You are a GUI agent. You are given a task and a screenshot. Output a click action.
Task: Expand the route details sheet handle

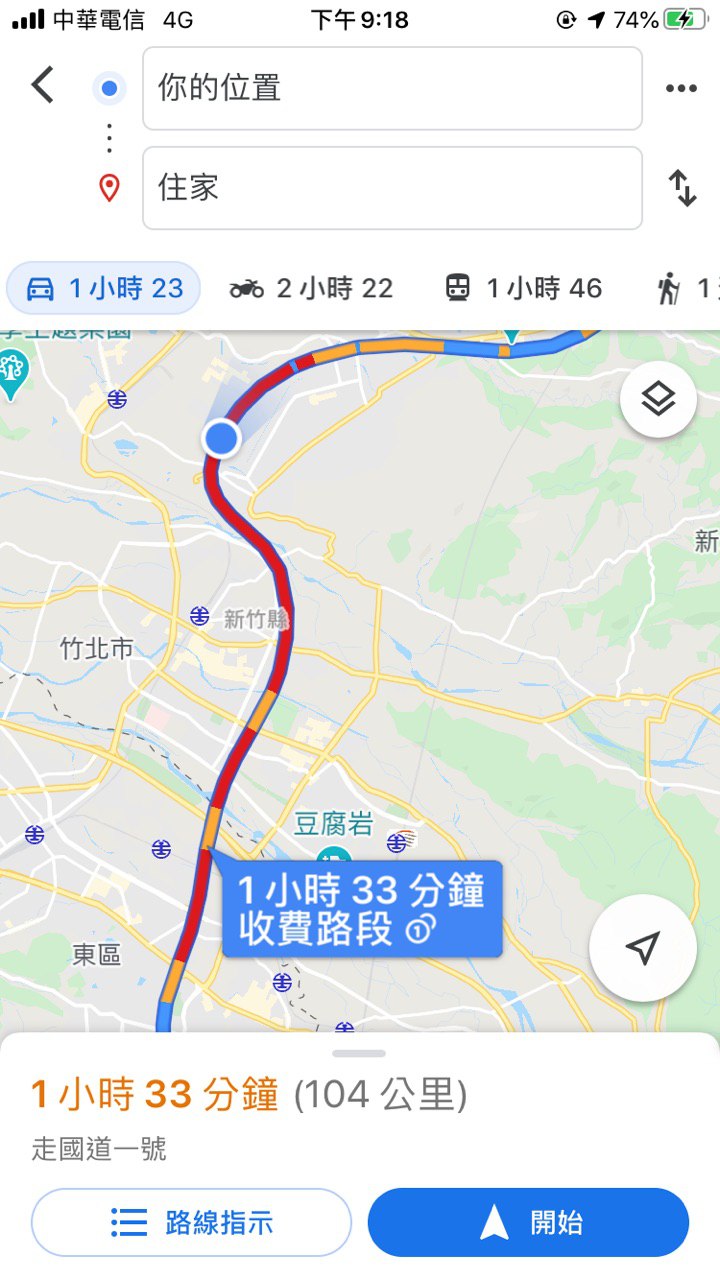tap(360, 1053)
